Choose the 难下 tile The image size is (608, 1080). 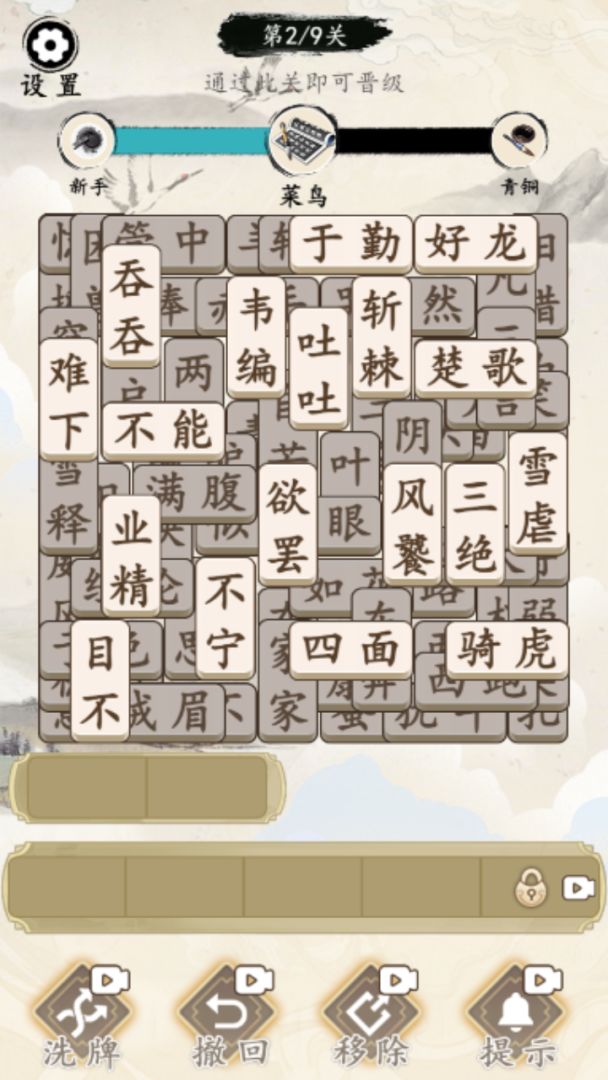coord(69,400)
